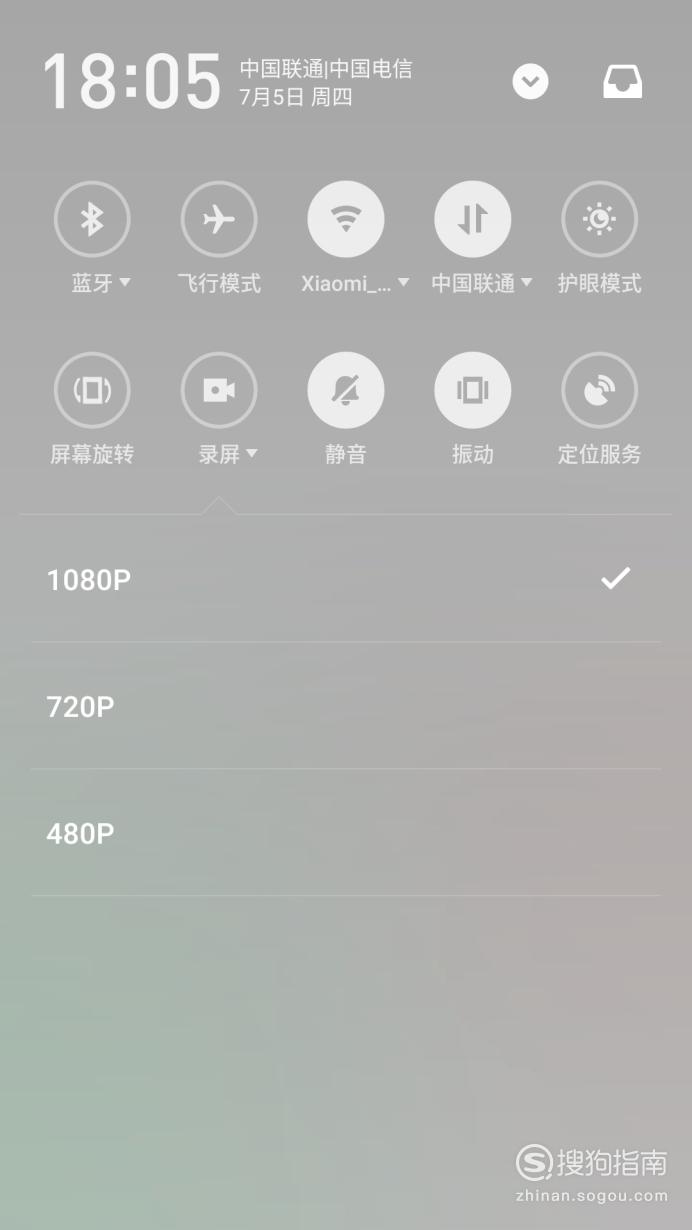This screenshot has height=1230, width=692.
Task: Choose 720P recording resolution
Action: 346,706
